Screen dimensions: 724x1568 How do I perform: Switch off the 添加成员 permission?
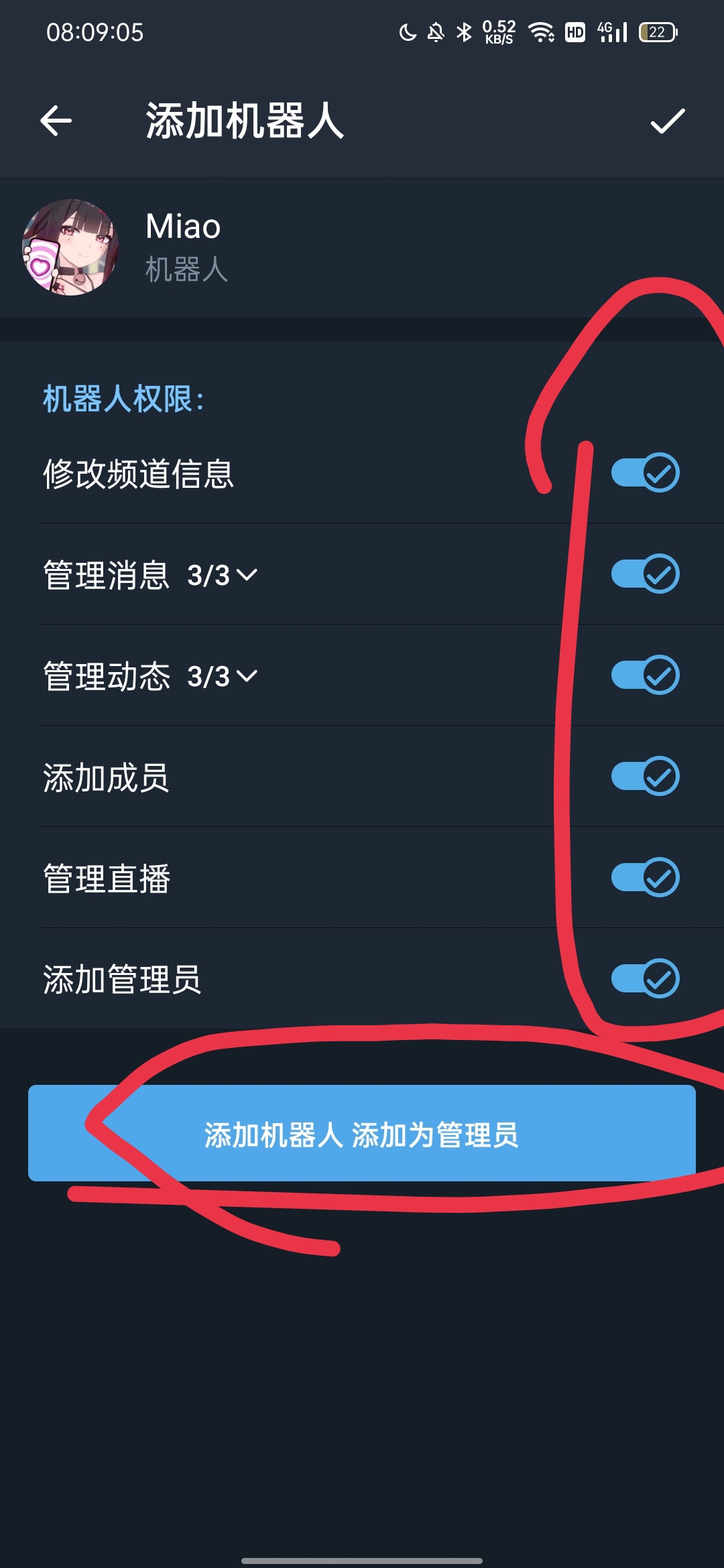tap(646, 777)
